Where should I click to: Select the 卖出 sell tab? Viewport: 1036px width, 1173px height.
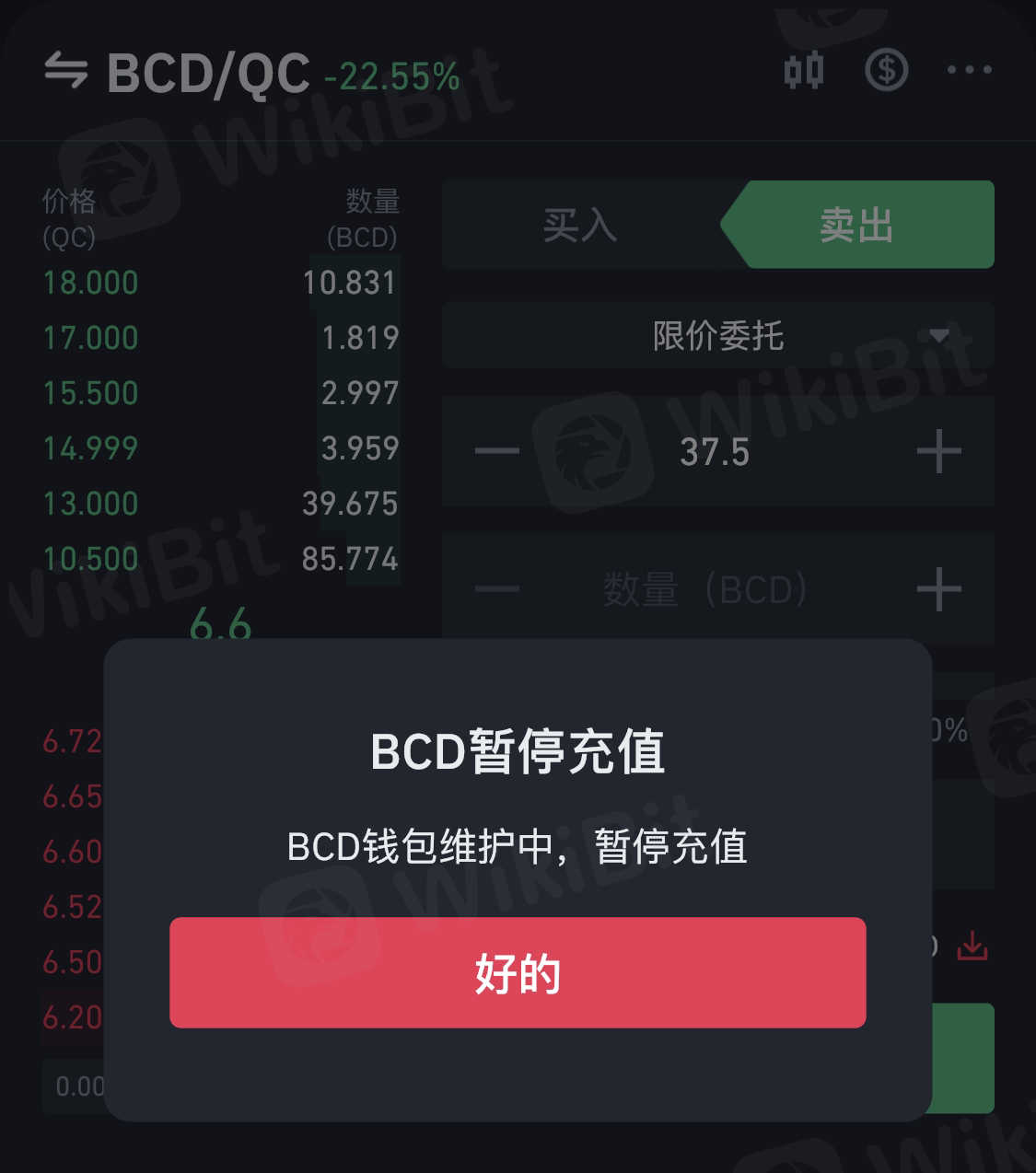pos(857,226)
